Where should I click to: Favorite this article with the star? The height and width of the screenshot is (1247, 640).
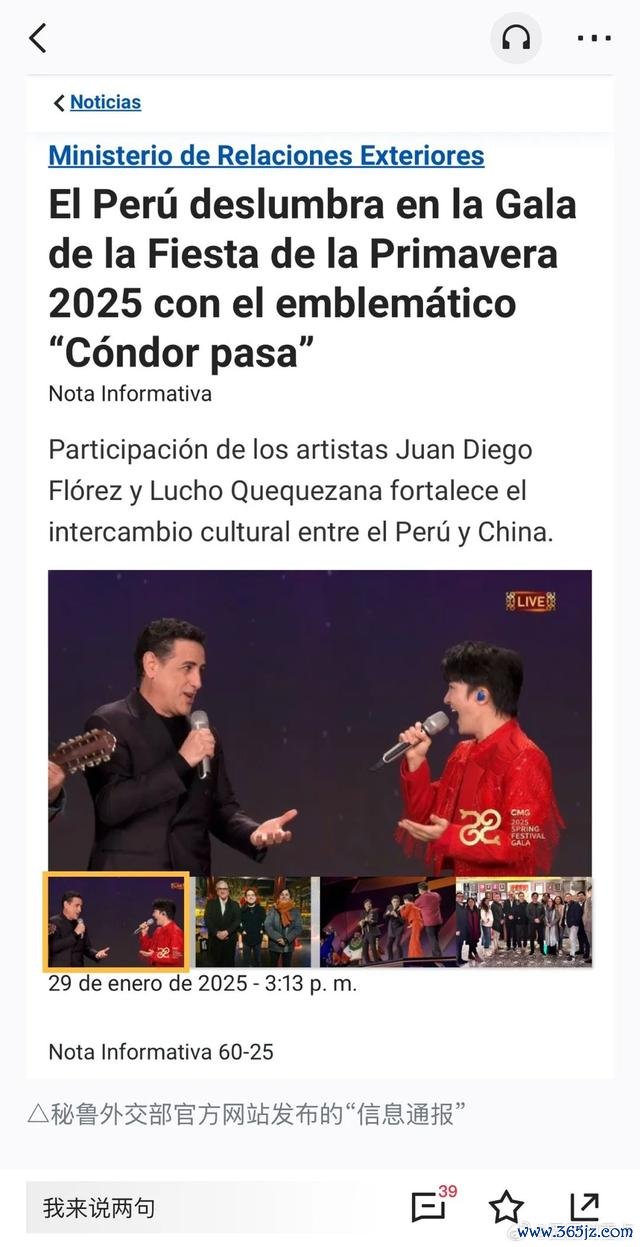point(507,1207)
